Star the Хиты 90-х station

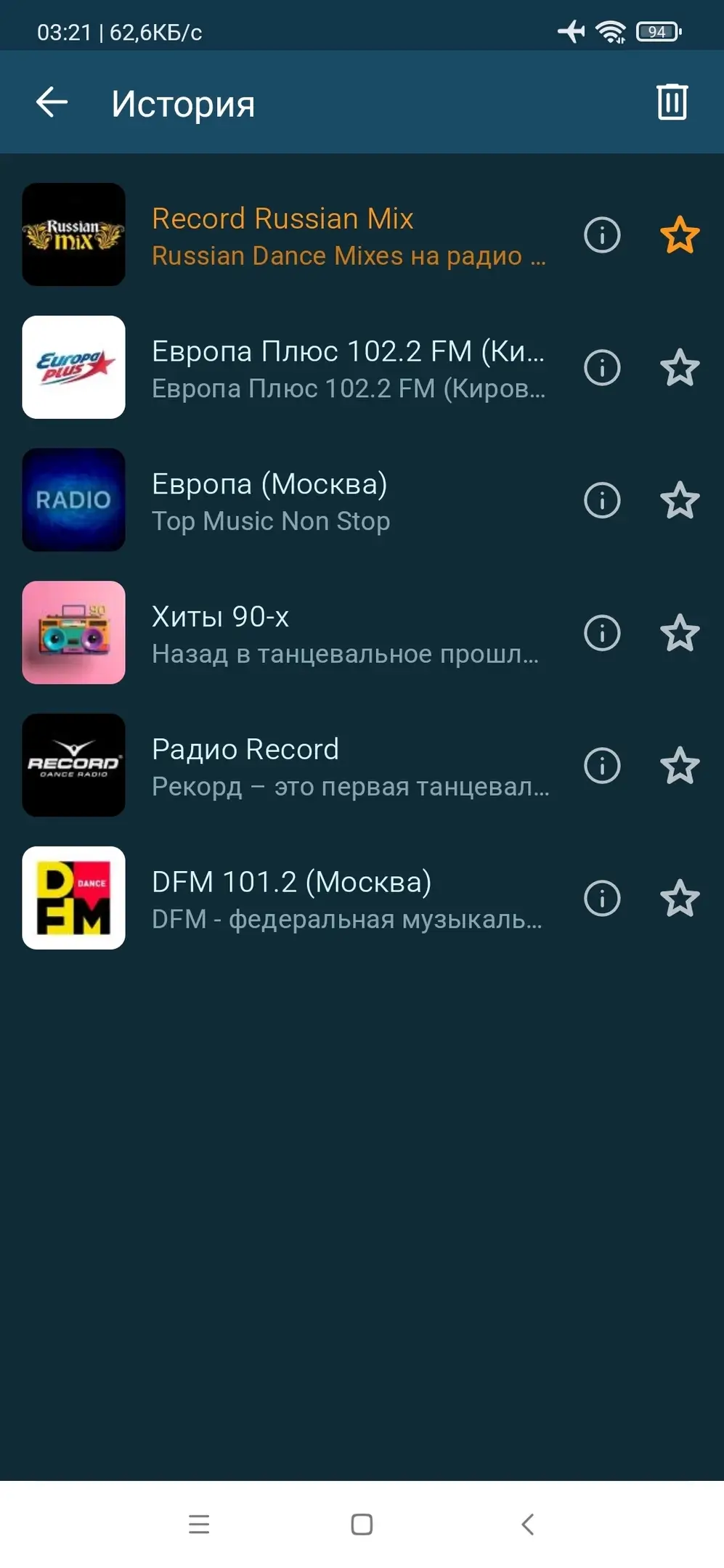680,633
